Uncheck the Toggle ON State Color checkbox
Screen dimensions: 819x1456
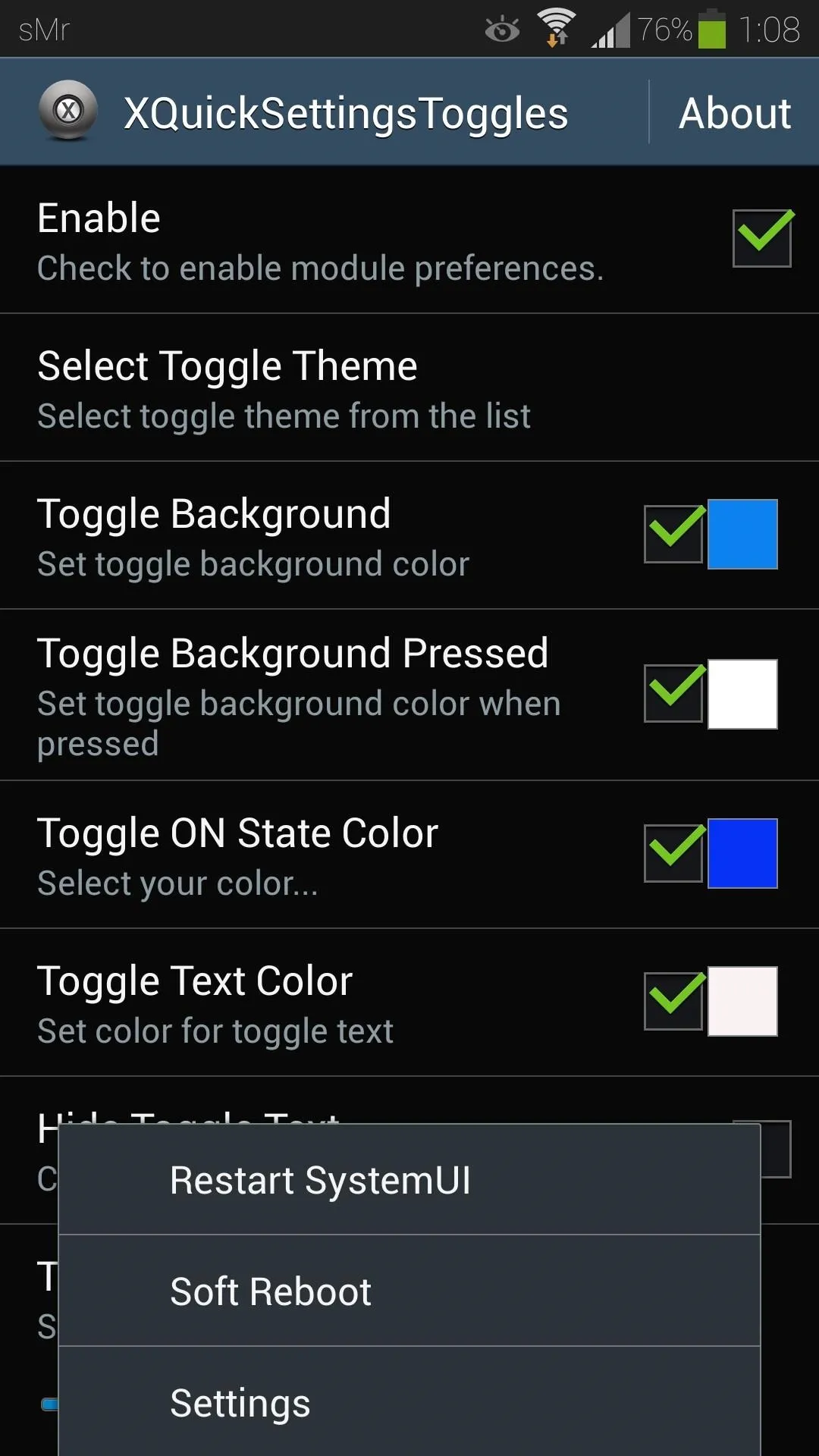click(673, 853)
